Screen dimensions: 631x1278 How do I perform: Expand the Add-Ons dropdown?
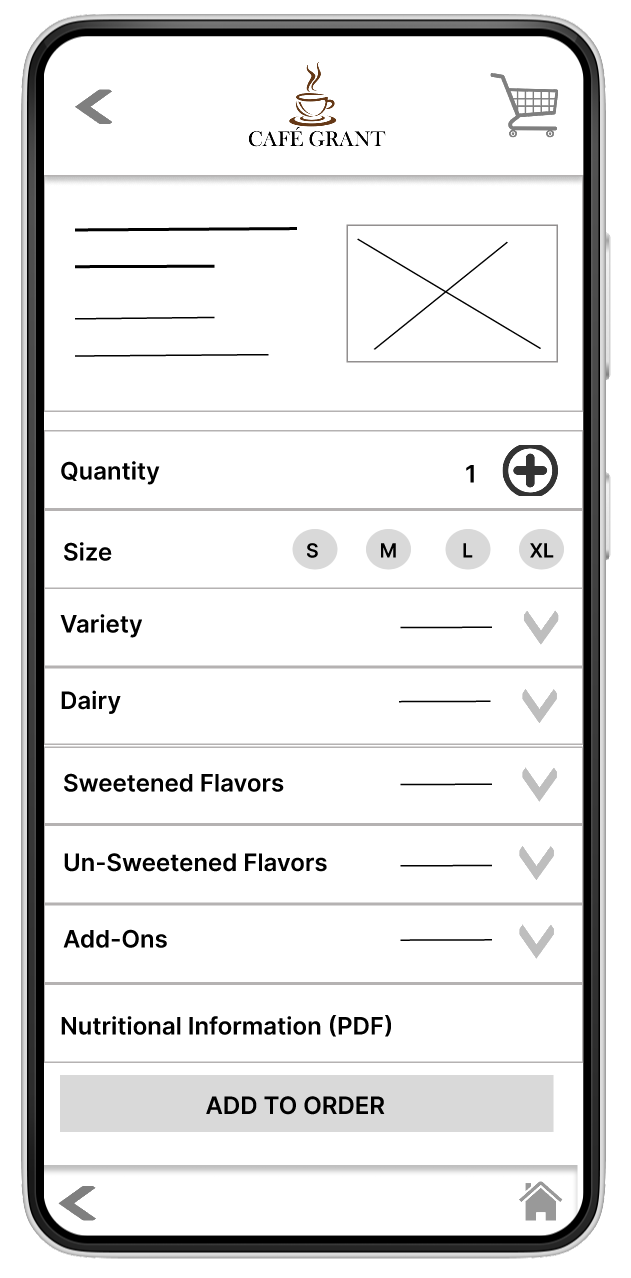tap(537, 940)
